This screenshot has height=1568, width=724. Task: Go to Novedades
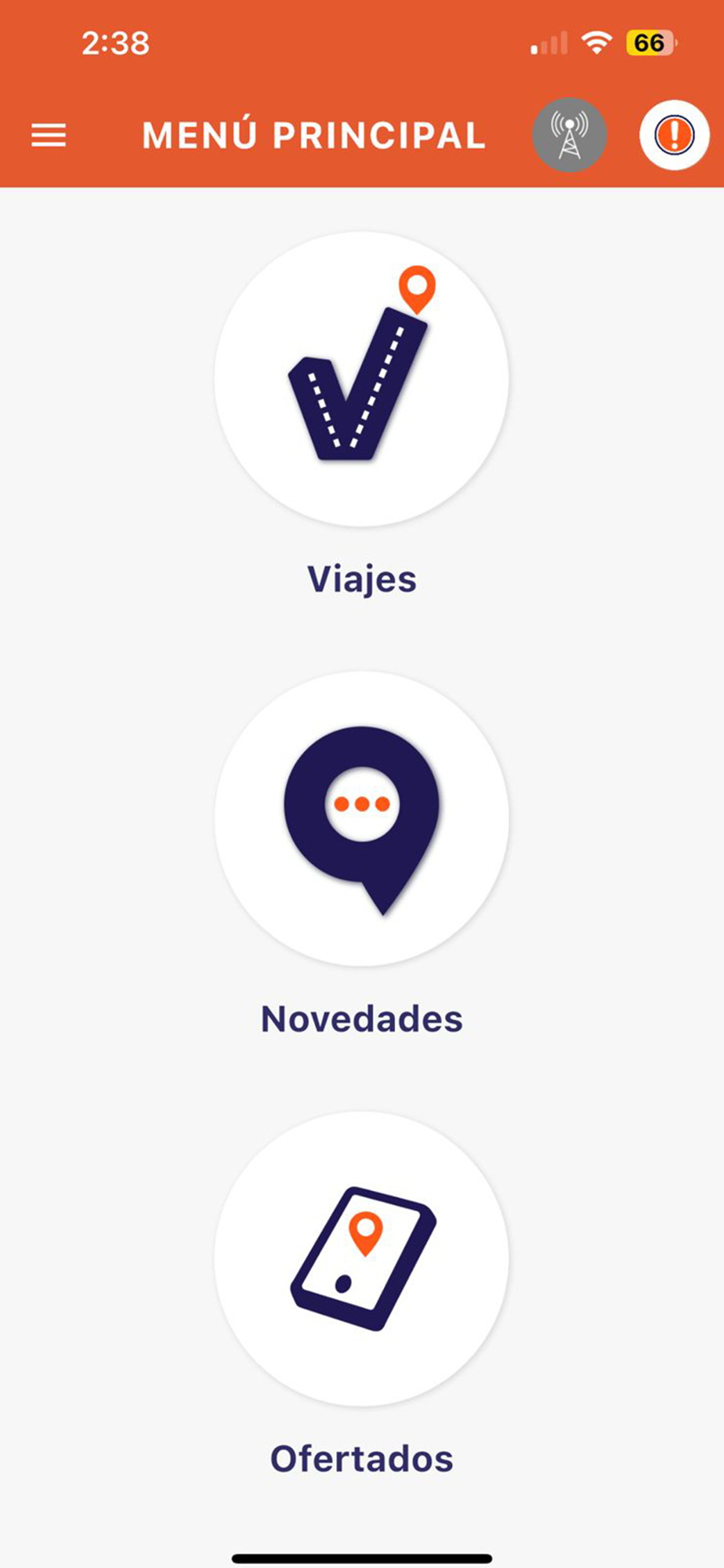[x=361, y=819]
